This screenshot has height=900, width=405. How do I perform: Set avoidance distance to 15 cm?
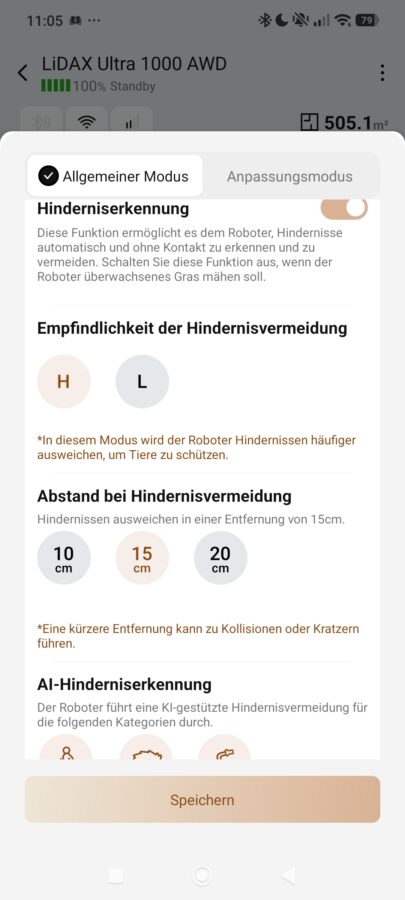[142, 558]
